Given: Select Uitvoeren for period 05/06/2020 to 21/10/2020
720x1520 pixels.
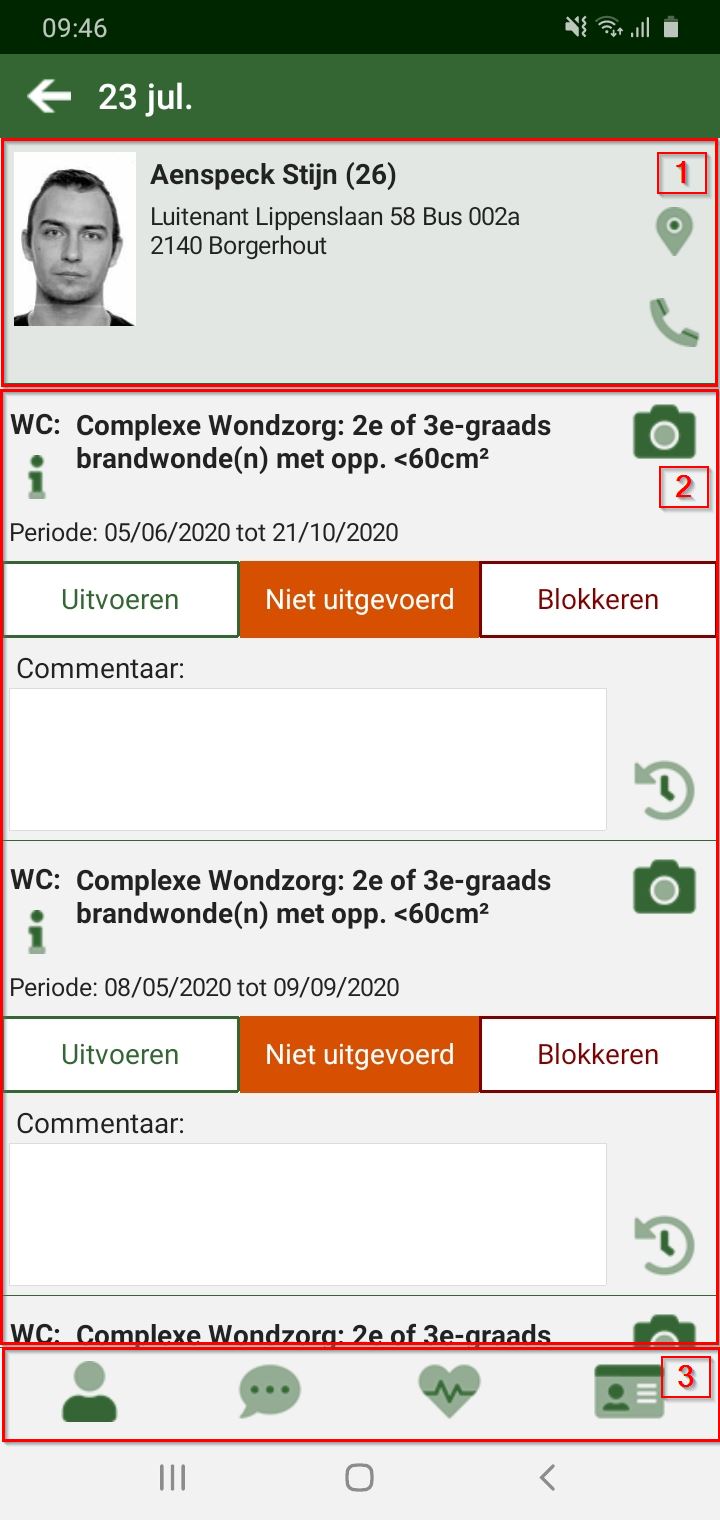Looking at the screenshot, I should coord(120,600).
